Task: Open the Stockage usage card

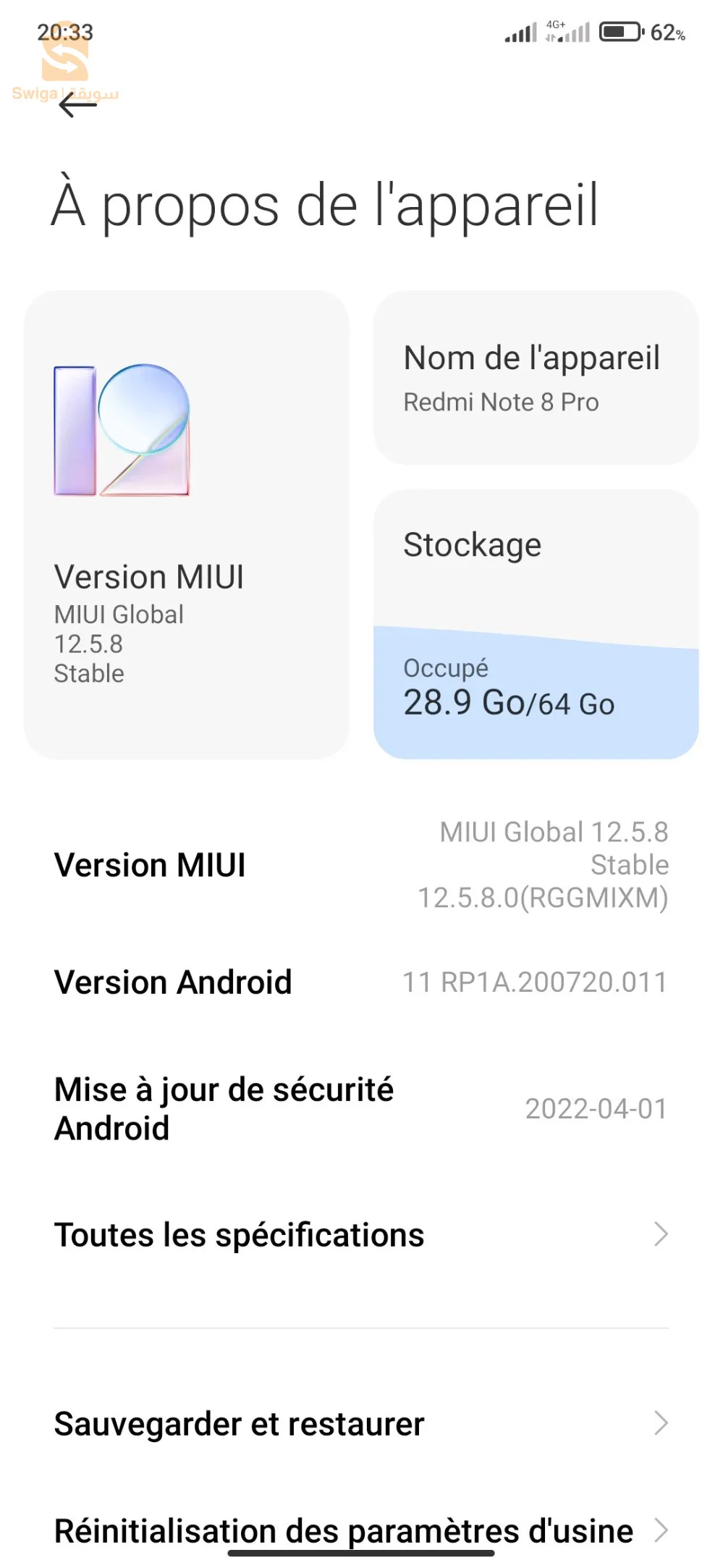Action: point(536,624)
